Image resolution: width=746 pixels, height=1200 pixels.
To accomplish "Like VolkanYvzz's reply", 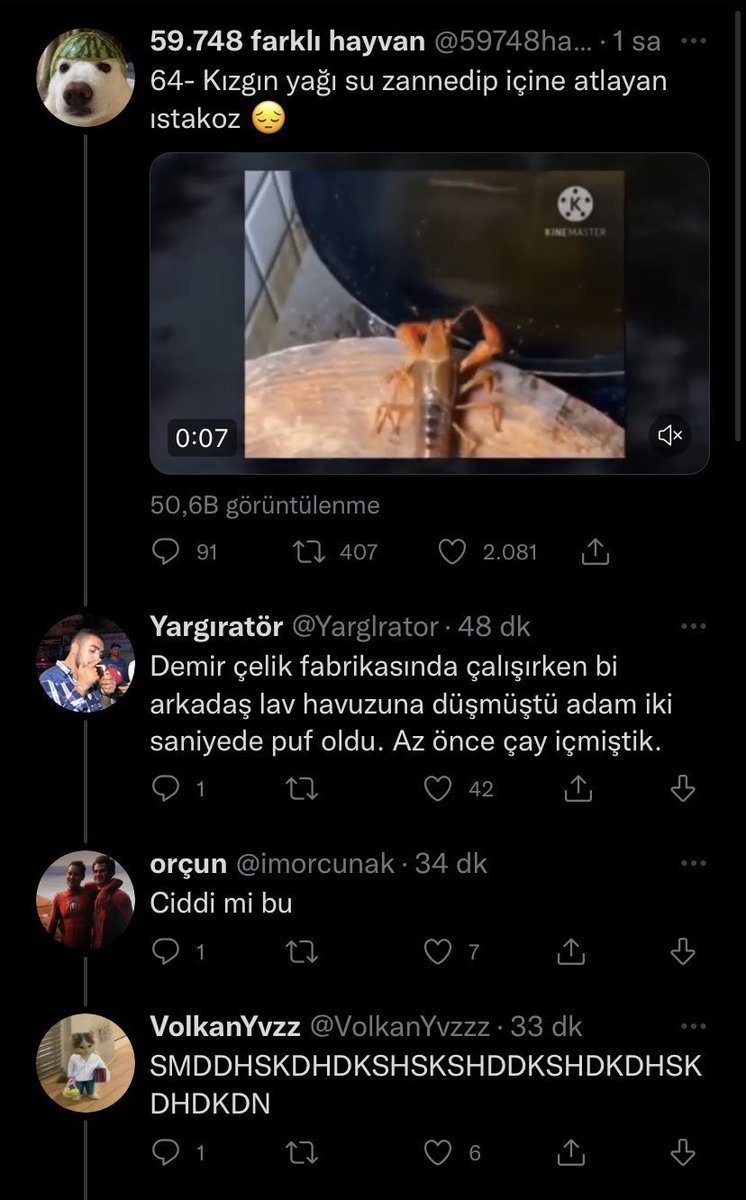I will [438, 1153].
